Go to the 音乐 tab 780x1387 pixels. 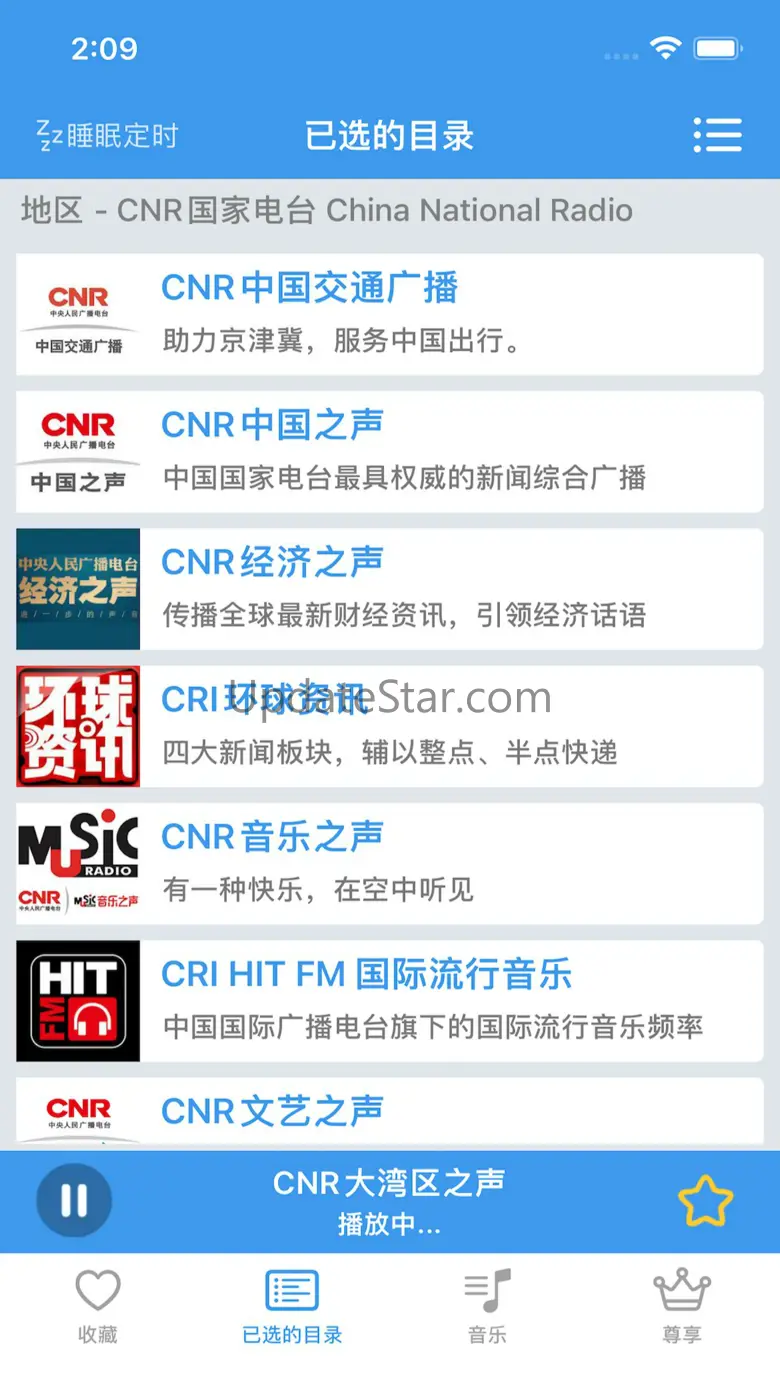tap(487, 1306)
